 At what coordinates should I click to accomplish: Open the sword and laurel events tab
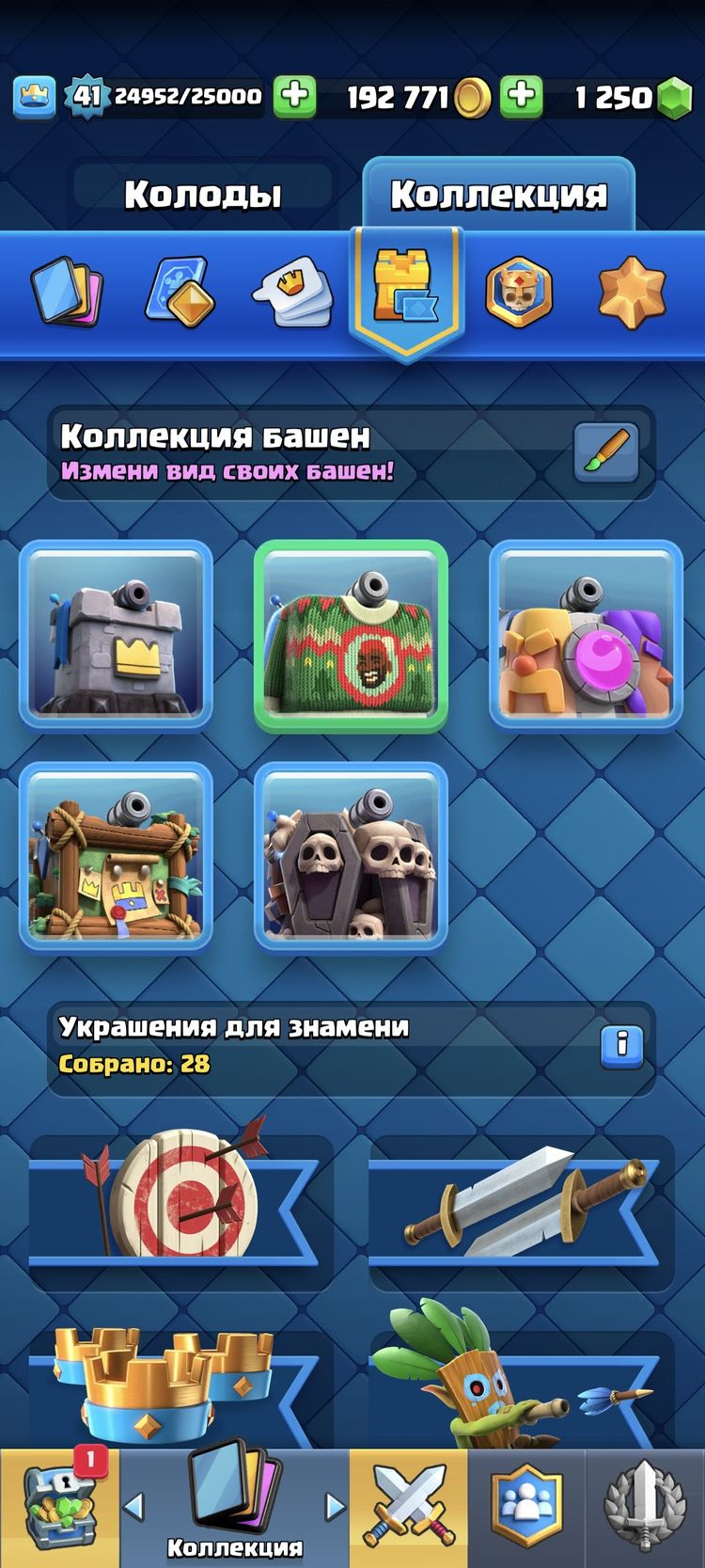pyautogui.click(x=645, y=1507)
